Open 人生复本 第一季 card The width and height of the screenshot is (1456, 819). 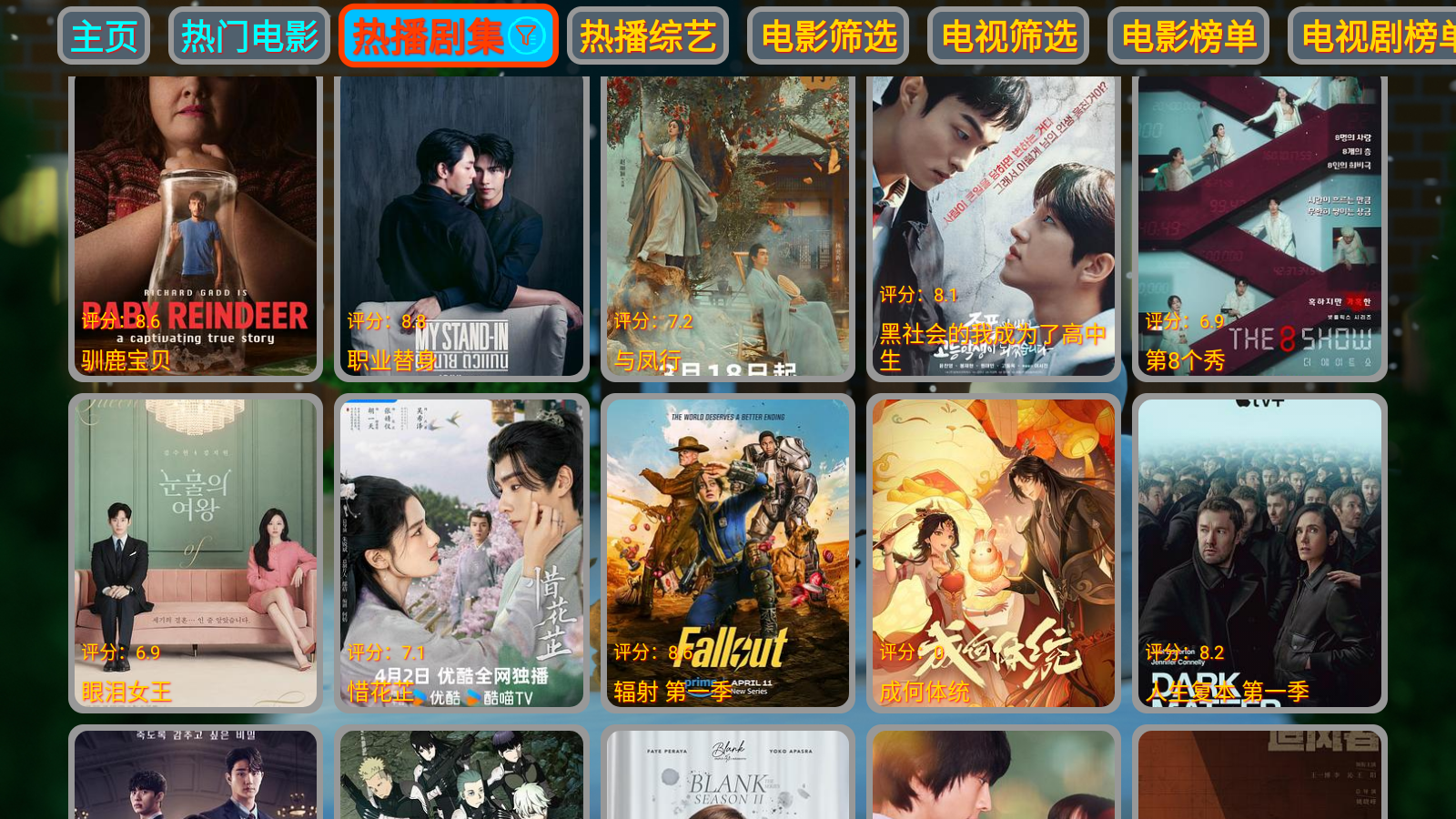(1259, 552)
